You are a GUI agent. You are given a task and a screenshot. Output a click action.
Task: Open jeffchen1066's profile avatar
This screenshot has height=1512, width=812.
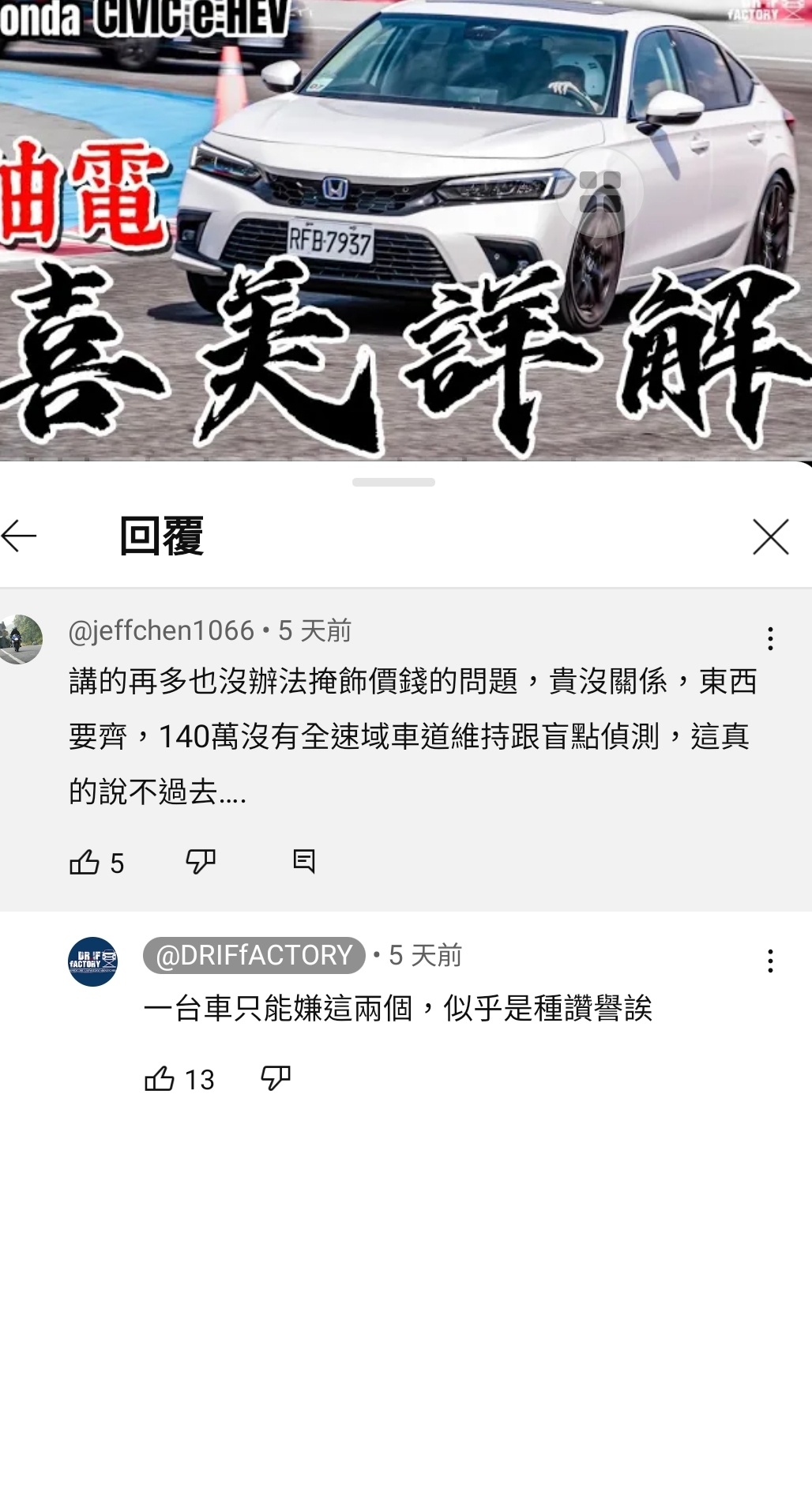coord(21,639)
